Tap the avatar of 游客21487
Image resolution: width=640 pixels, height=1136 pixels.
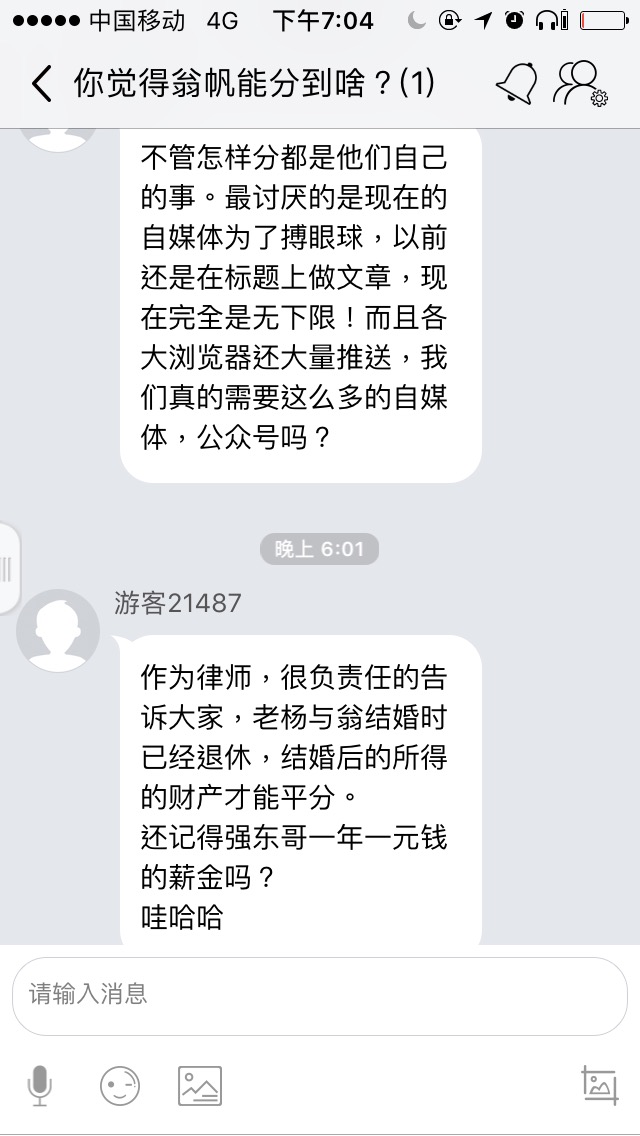(60, 631)
